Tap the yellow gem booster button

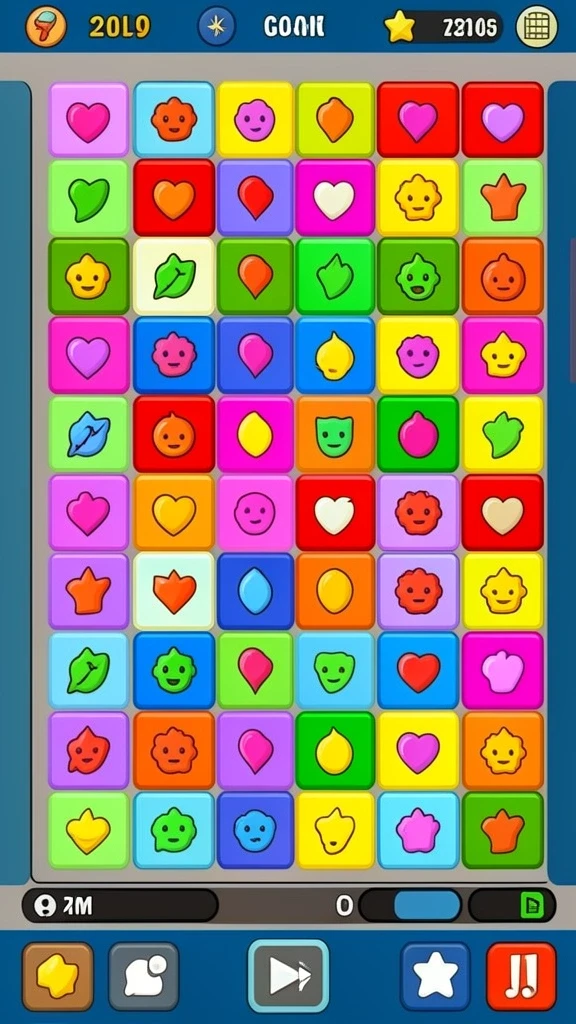(58, 976)
